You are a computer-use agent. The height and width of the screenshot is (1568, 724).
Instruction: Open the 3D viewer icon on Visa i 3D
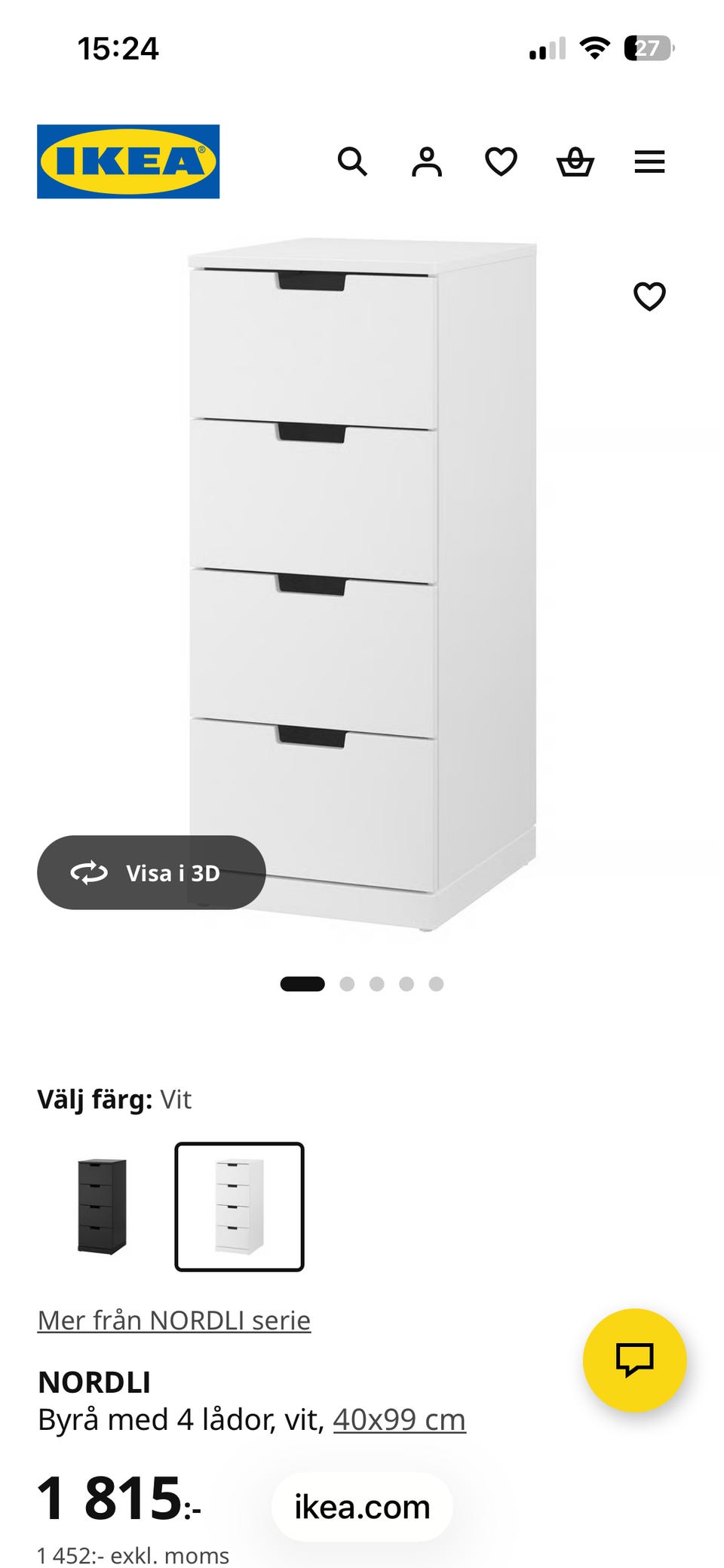coord(90,873)
